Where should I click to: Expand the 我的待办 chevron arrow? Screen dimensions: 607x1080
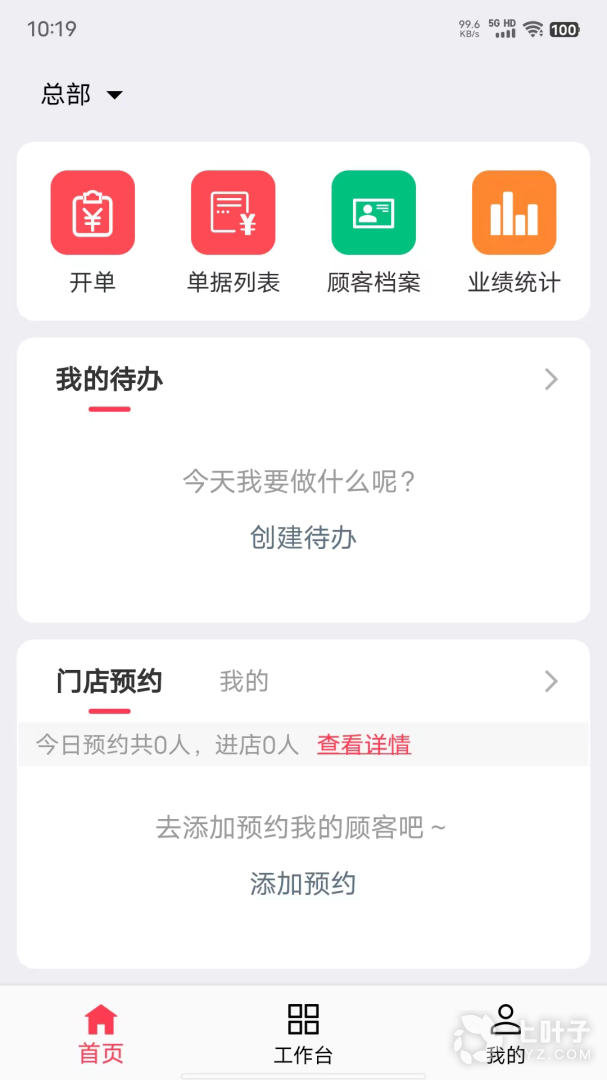551,379
